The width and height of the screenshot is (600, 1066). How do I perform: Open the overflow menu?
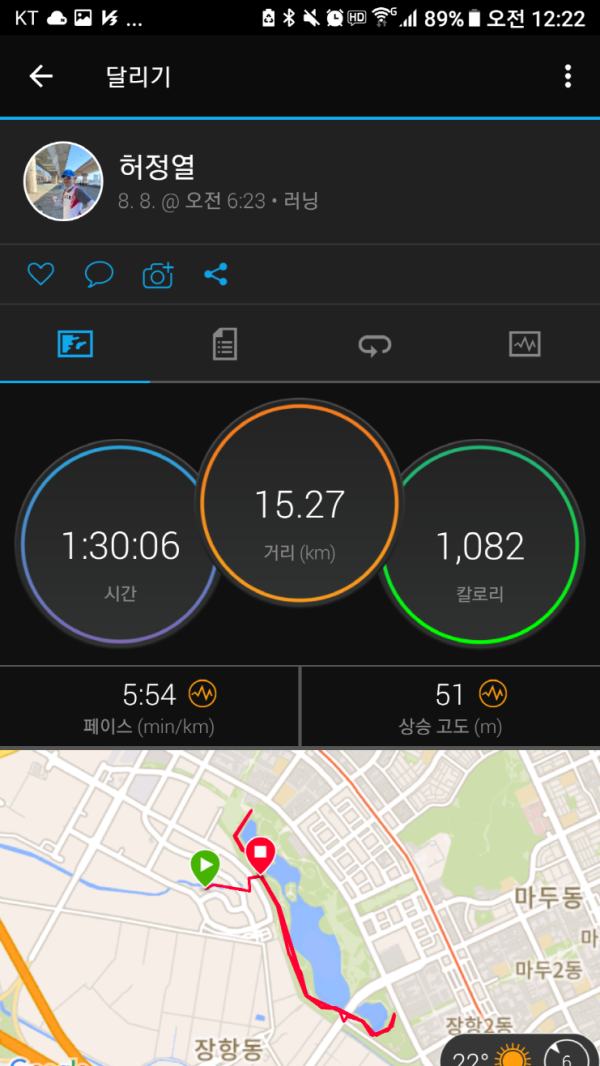[x=567, y=76]
